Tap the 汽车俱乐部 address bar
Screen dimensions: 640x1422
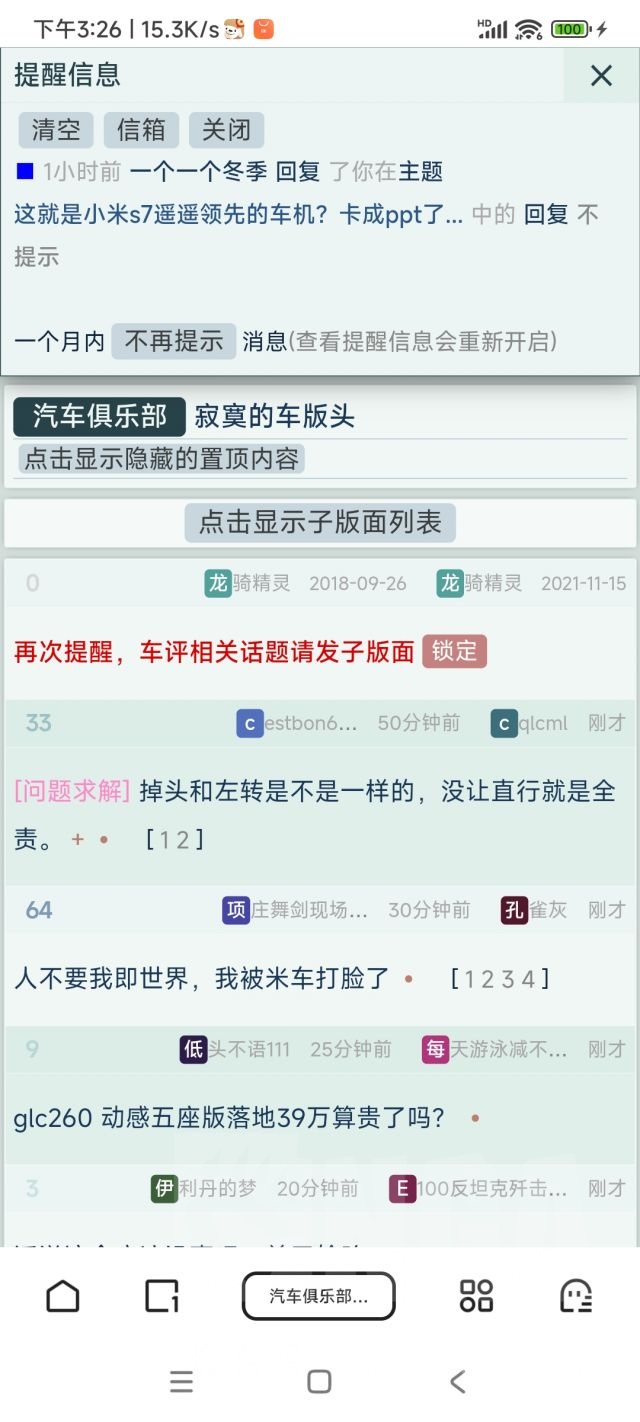click(x=319, y=1296)
